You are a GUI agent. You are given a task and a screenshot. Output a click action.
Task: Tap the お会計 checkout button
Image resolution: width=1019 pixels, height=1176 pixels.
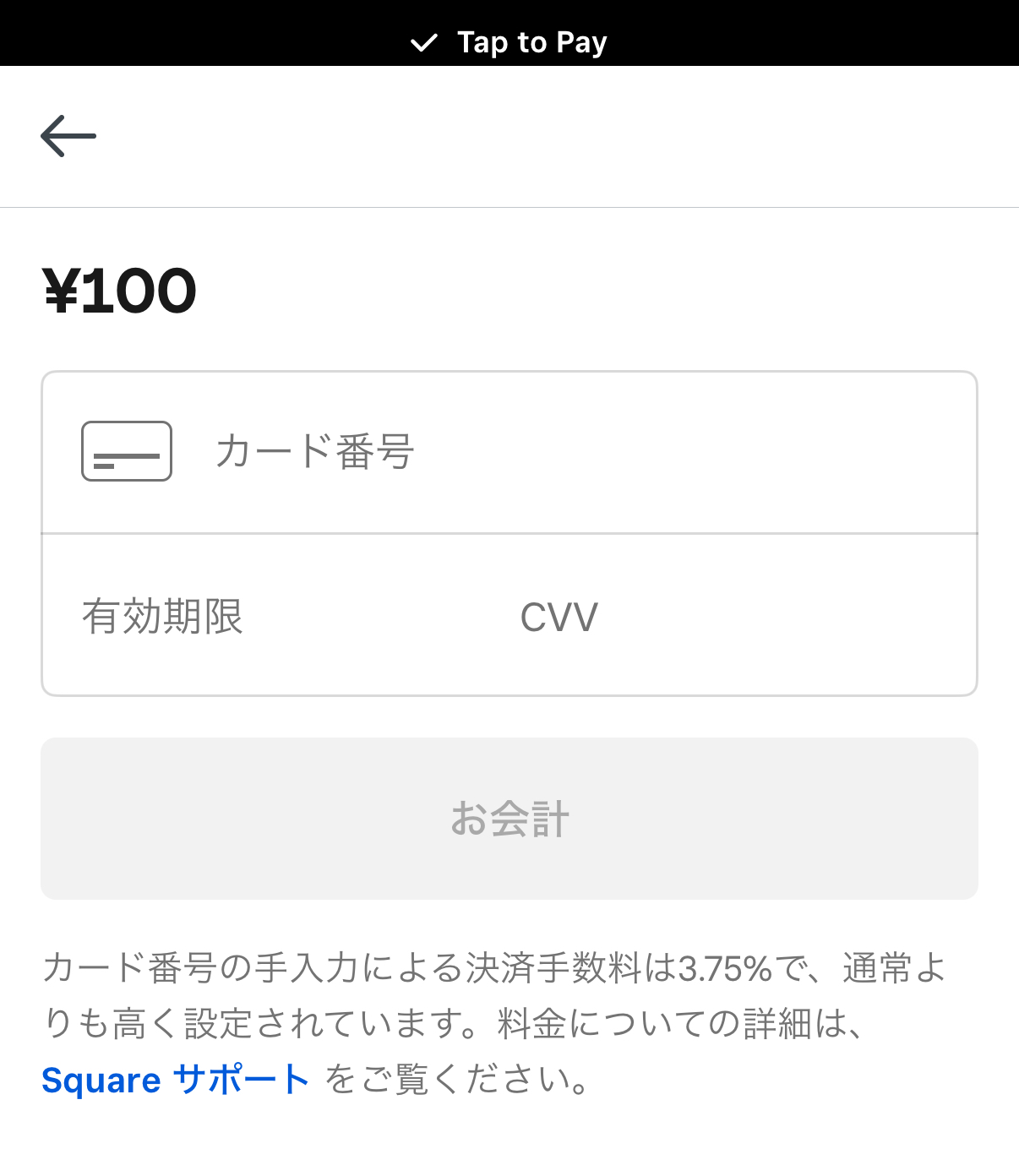coord(509,819)
